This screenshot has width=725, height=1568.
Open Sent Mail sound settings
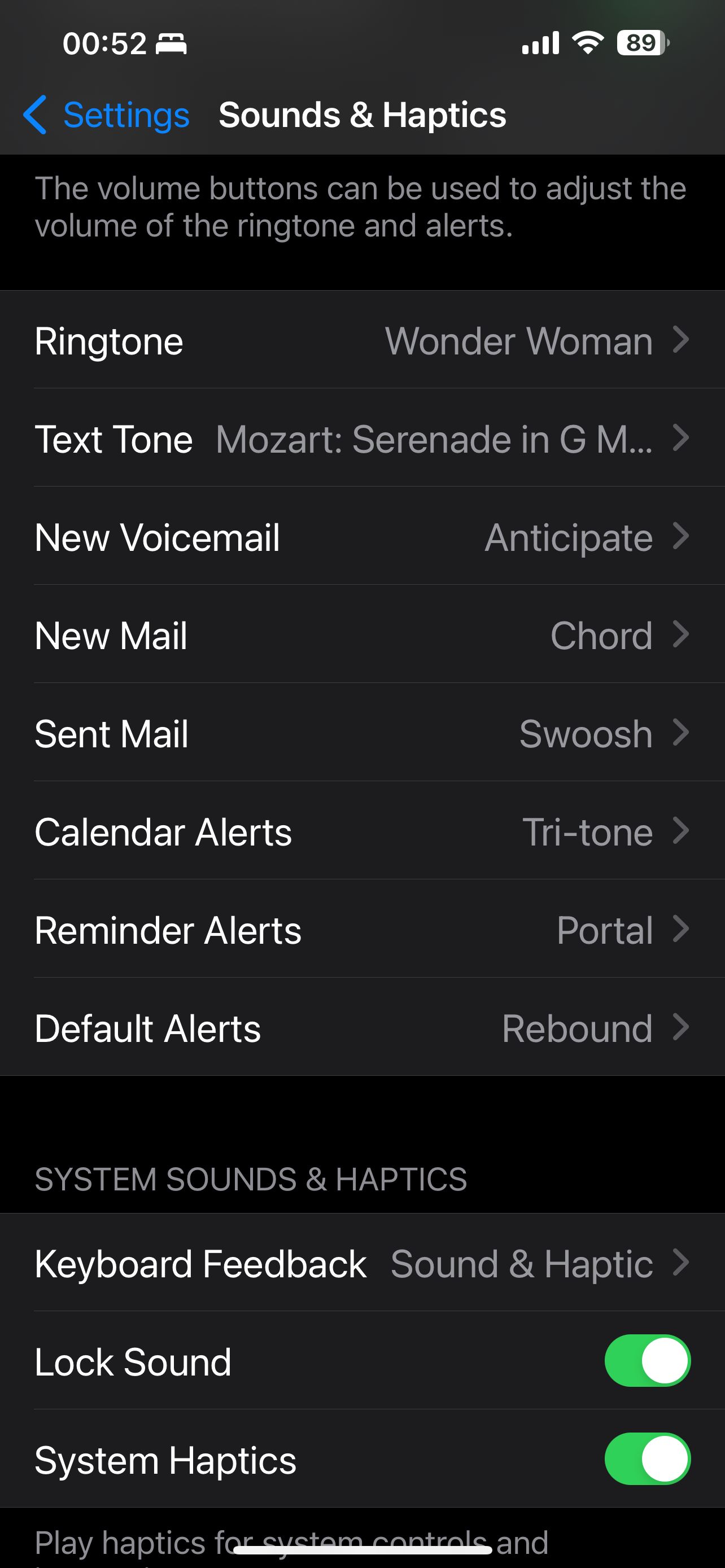362,733
